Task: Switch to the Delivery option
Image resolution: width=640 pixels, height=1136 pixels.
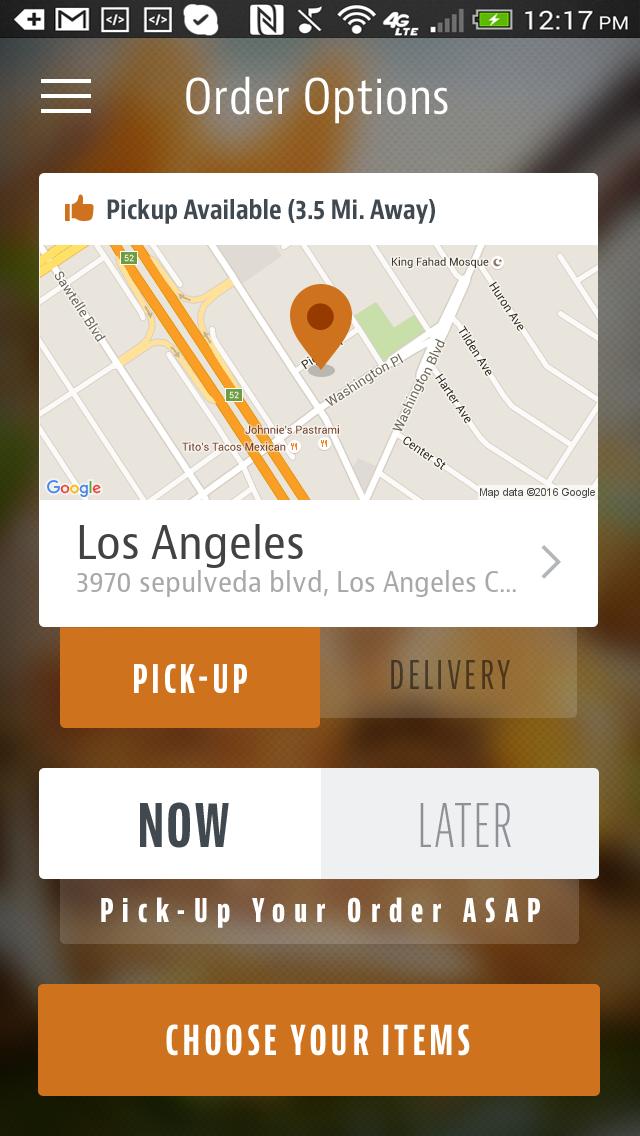Action: [449, 675]
